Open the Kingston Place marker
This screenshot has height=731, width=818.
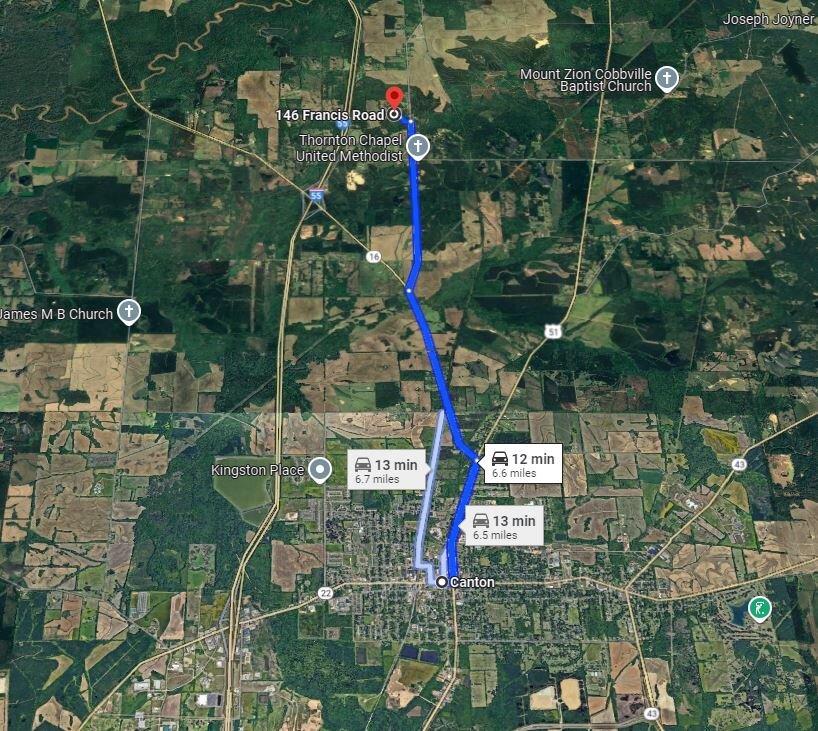pyautogui.click(x=320, y=470)
